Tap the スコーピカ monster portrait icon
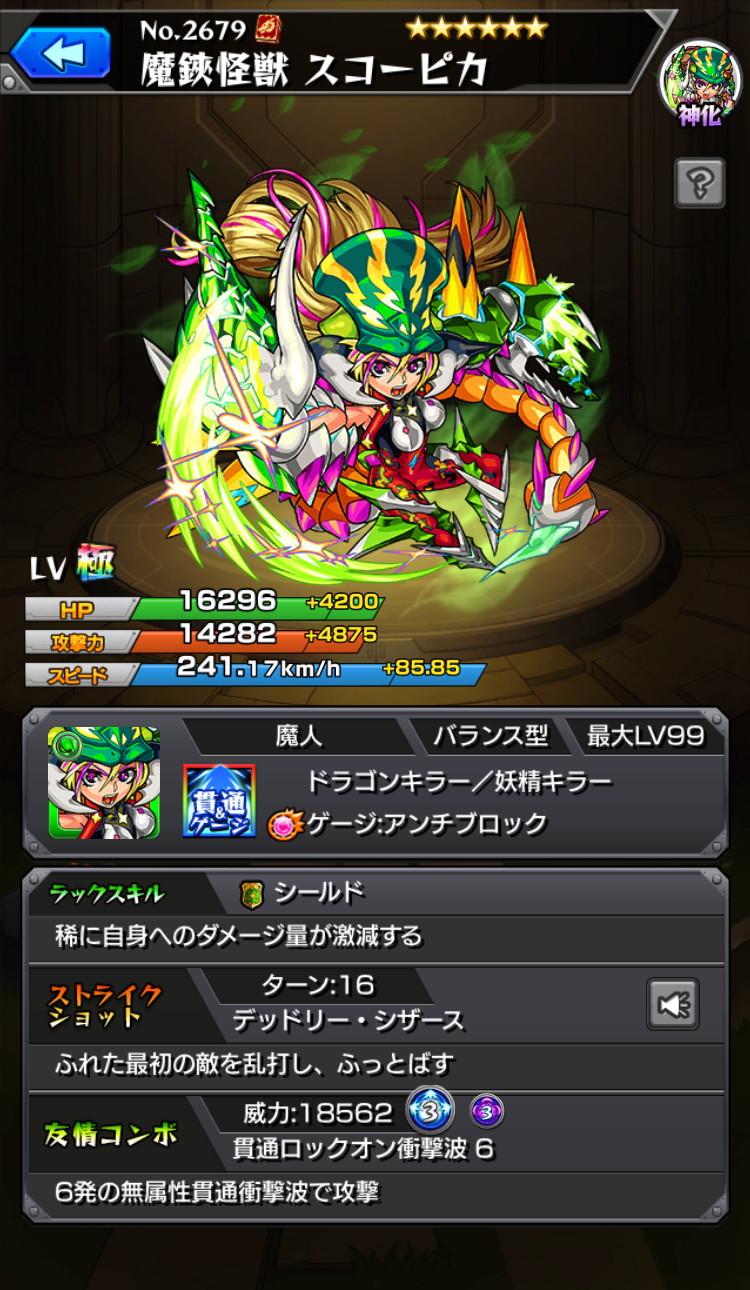The height and width of the screenshot is (1290, 750). [103, 782]
